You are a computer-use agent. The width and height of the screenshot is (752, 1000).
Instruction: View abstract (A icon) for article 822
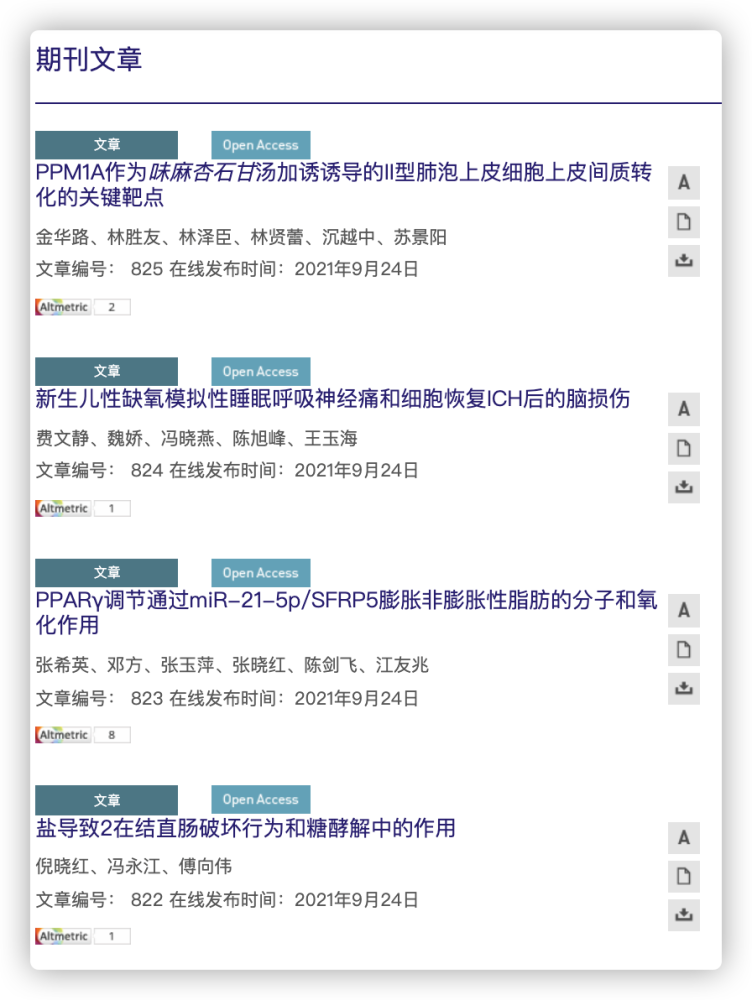684,837
